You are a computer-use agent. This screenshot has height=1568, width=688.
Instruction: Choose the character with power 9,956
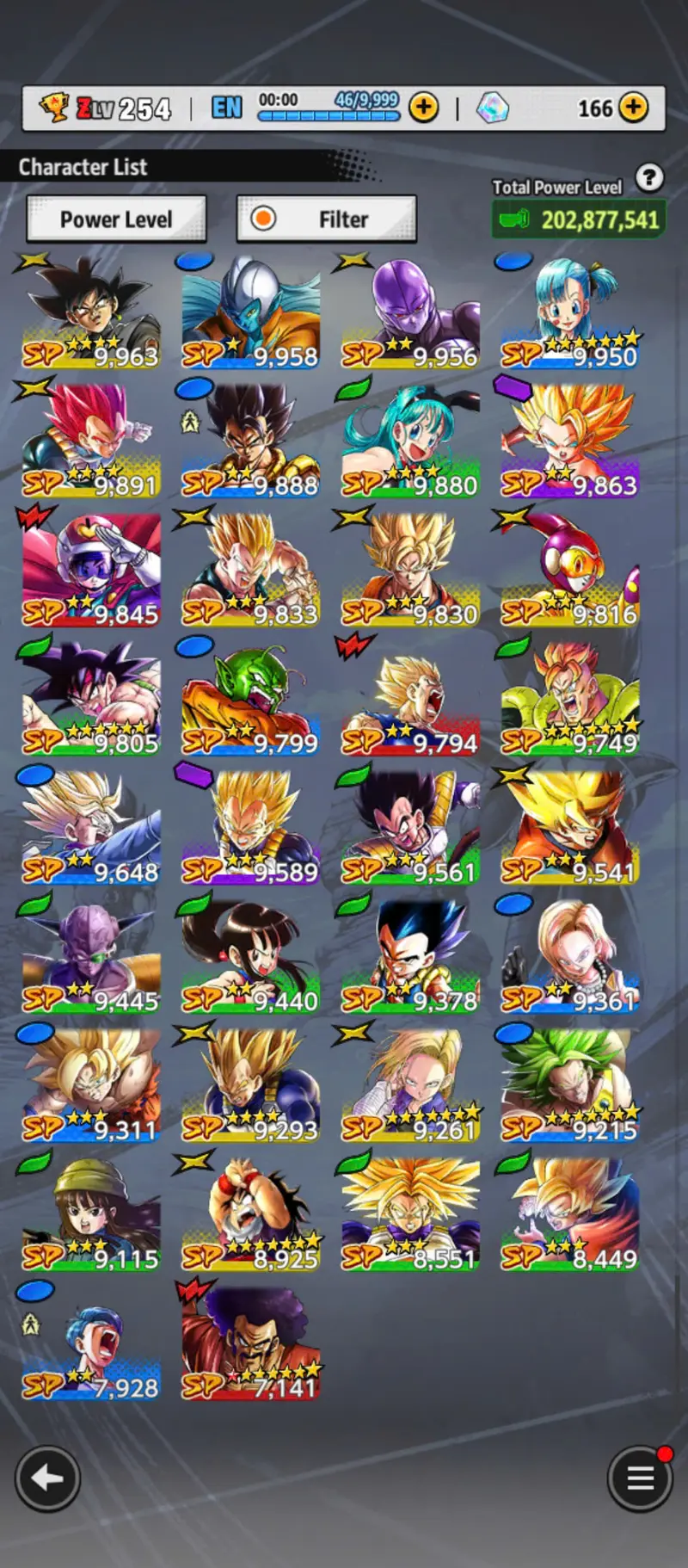pyautogui.click(x=410, y=313)
